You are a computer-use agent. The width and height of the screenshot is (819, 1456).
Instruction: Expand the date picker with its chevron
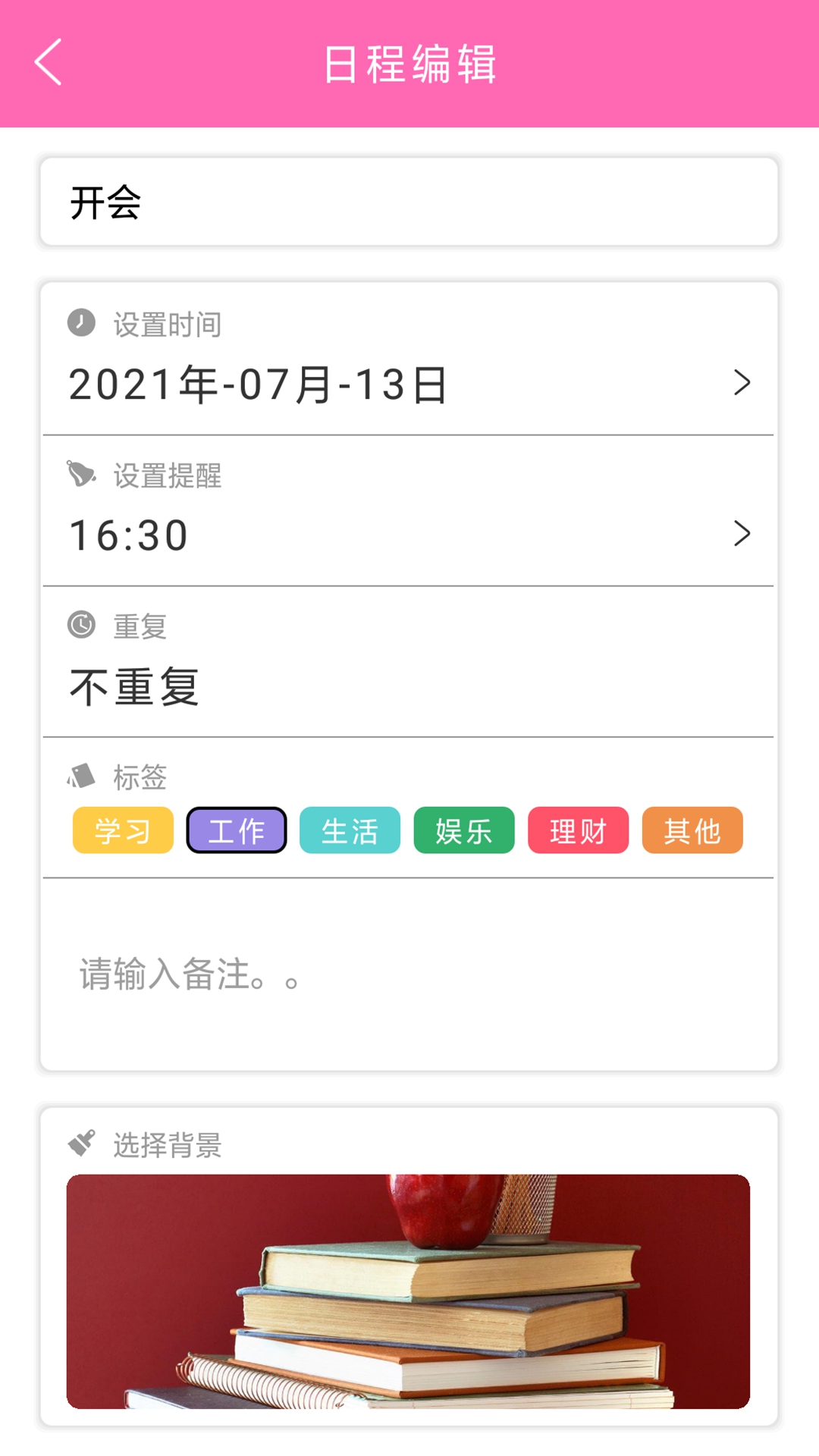(741, 385)
